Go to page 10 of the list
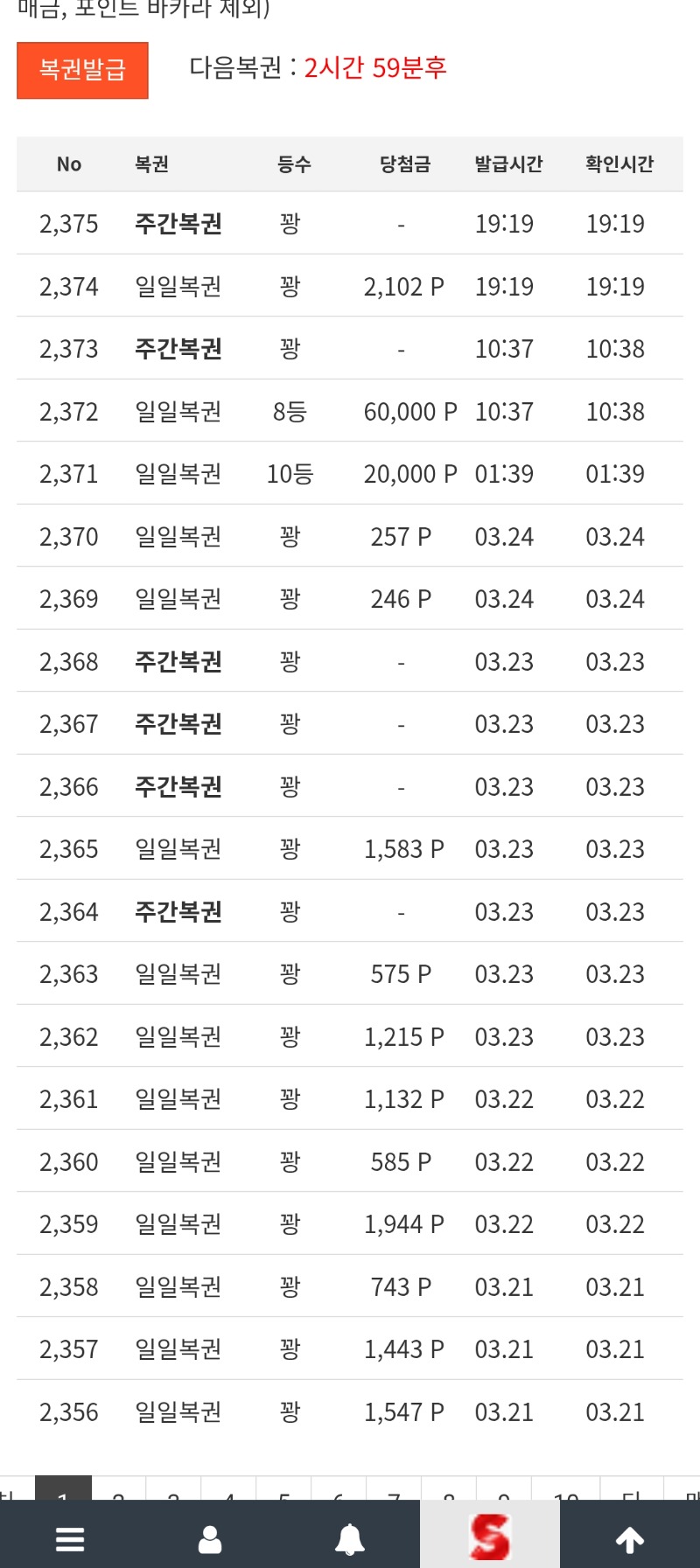The image size is (700, 1568). pos(566,1492)
